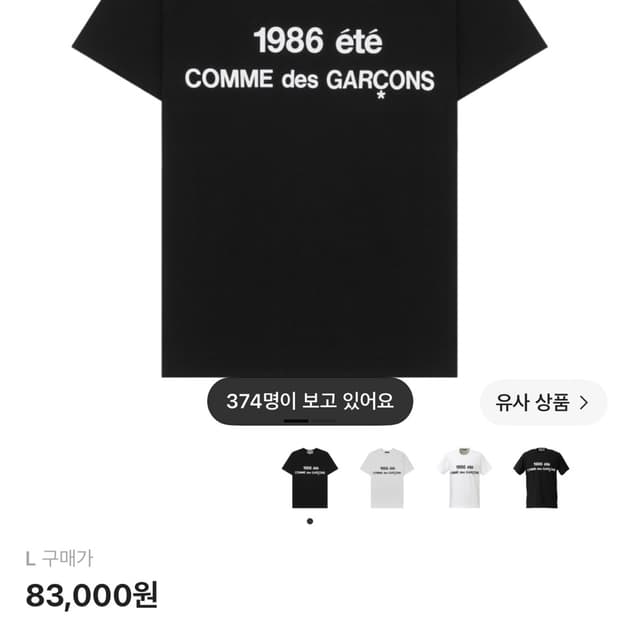Select the second light gray t-shirt thumbnail
This screenshot has width=620, height=620.
point(387,478)
